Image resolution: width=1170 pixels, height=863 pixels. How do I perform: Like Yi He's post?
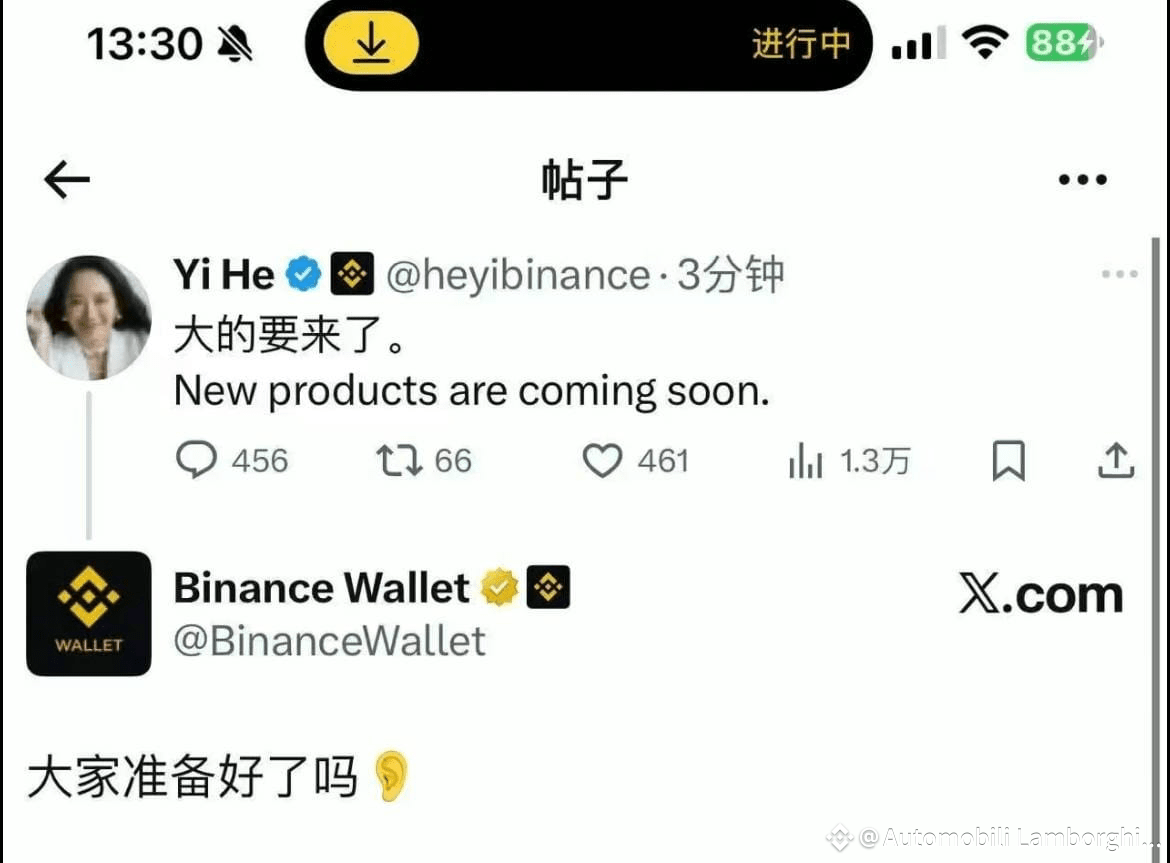602,460
